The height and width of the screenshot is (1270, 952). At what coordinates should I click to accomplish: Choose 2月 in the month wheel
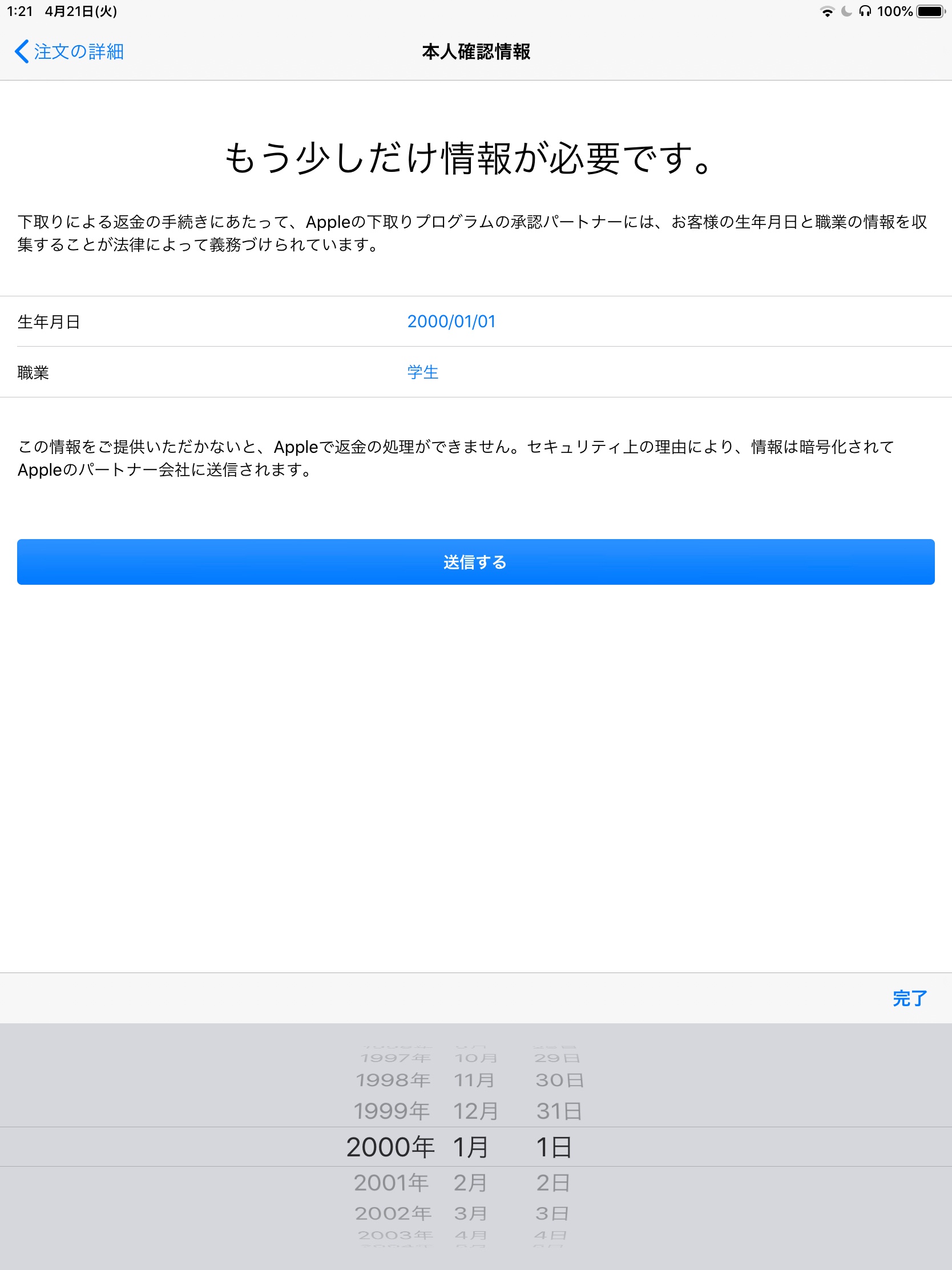(x=470, y=1183)
